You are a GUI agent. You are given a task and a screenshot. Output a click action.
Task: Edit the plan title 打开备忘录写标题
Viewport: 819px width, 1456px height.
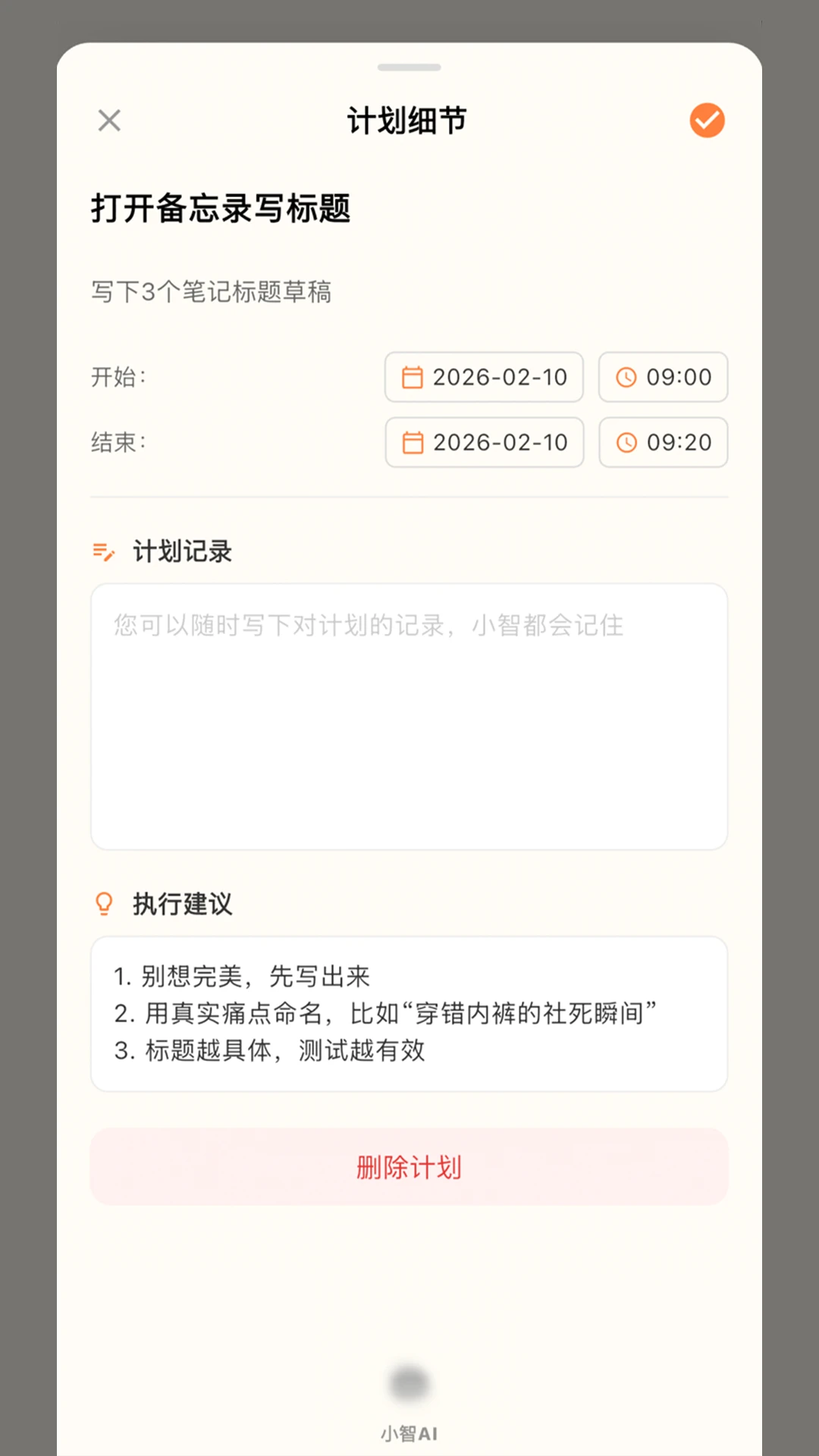click(221, 208)
